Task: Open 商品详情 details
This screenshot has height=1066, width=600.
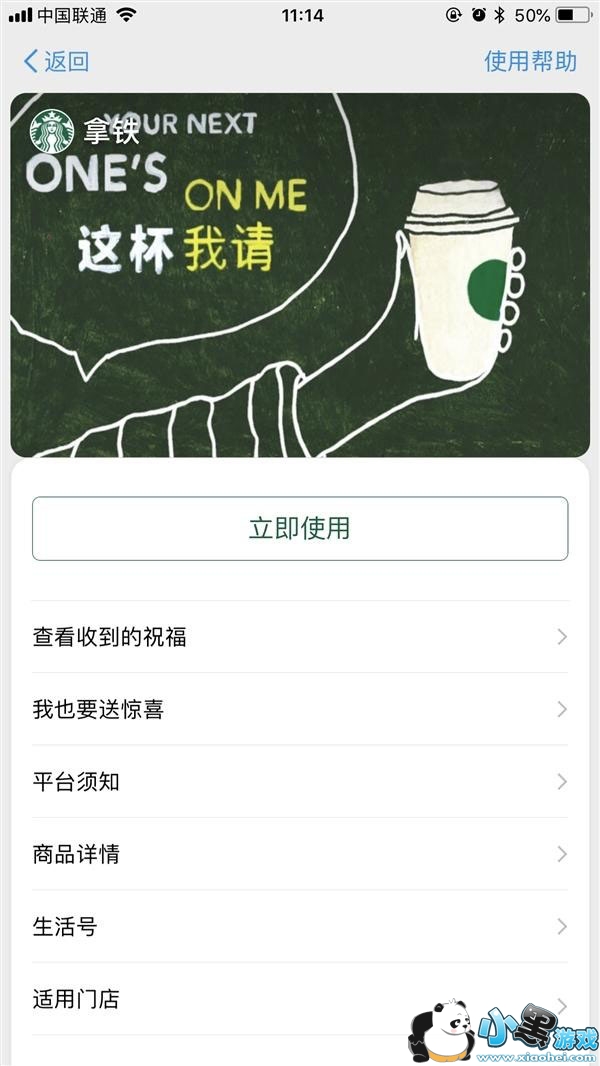Action: [x=300, y=854]
